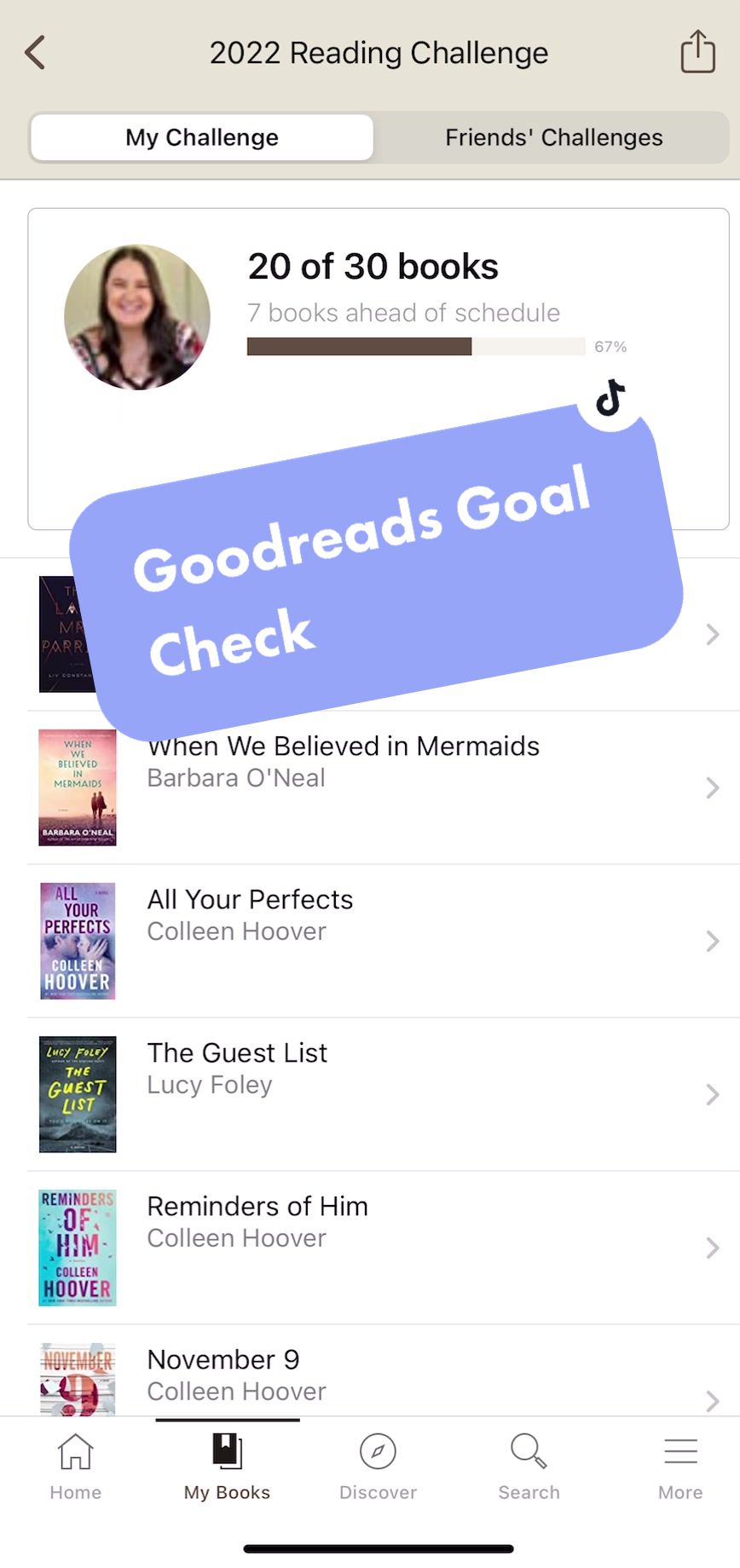Switch to Friends' Challenges
Screen dimensions: 740x1568
point(553,137)
